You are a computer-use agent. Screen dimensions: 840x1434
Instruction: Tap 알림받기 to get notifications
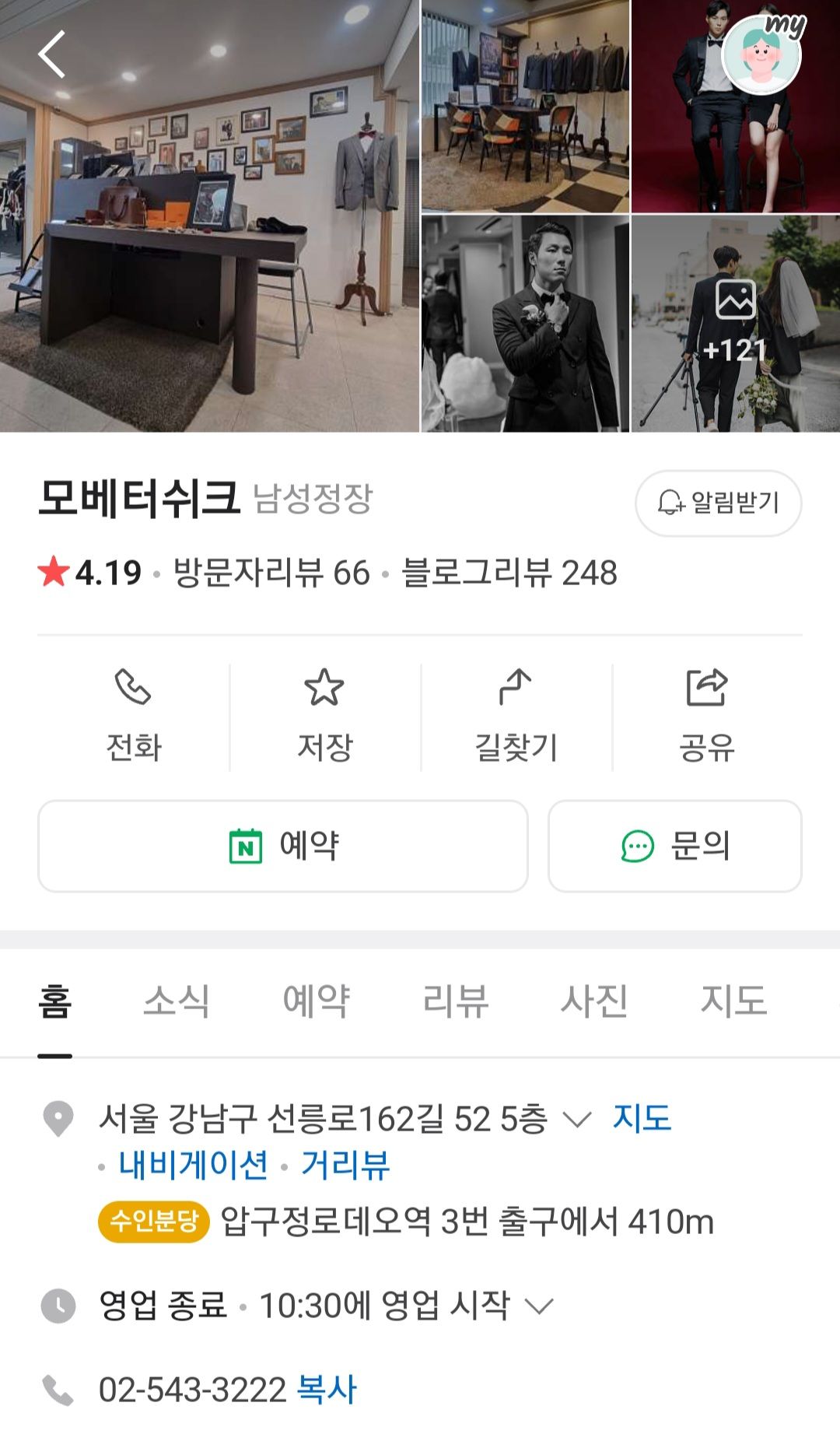(x=718, y=503)
